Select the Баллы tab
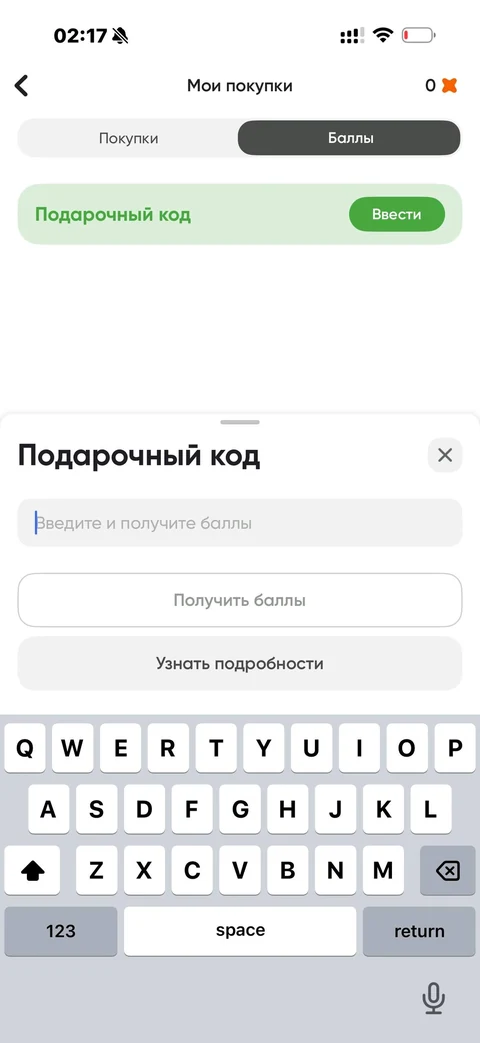Image resolution: width=480 pixels, height=1043 pixels. pyautogui.click(x=350, y=138)
